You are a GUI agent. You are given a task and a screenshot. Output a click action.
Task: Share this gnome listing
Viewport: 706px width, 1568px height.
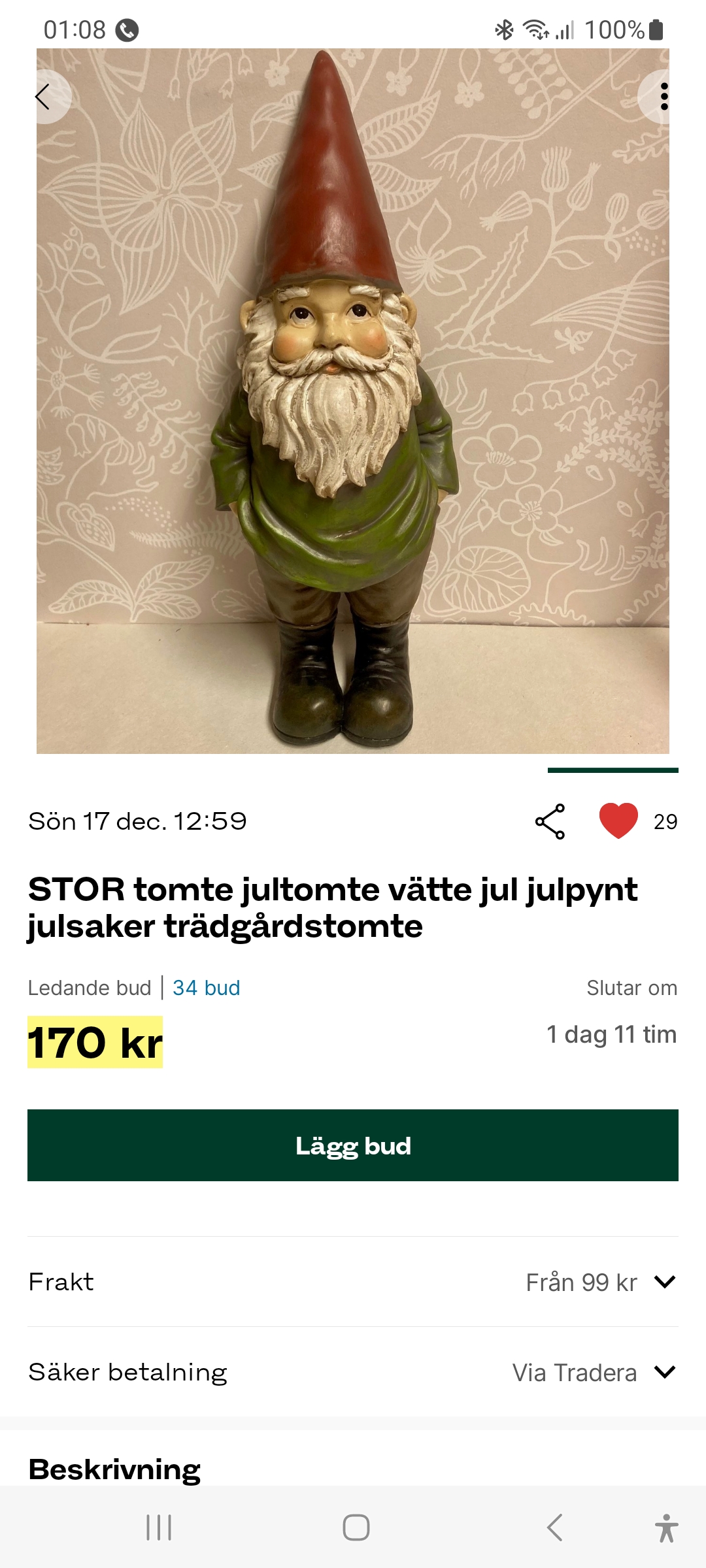coord(550,821)
